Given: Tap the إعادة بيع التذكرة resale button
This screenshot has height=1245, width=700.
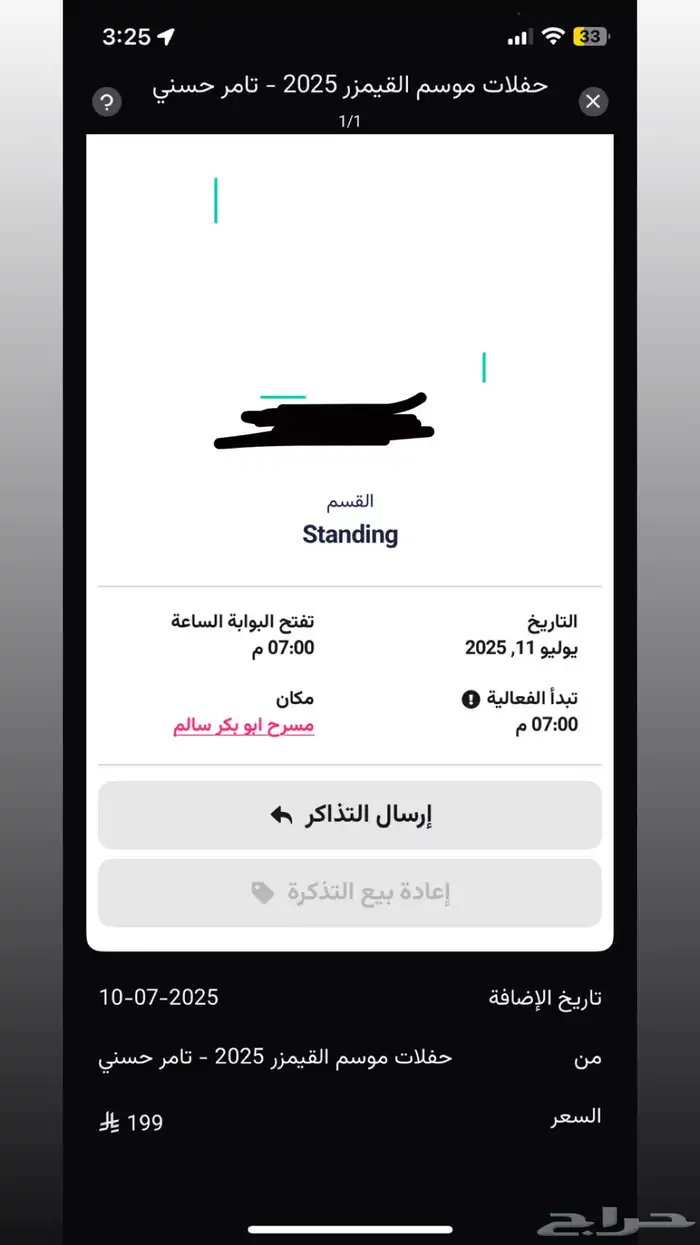Looking at the screenshot, I should click(x=350, y=893).
